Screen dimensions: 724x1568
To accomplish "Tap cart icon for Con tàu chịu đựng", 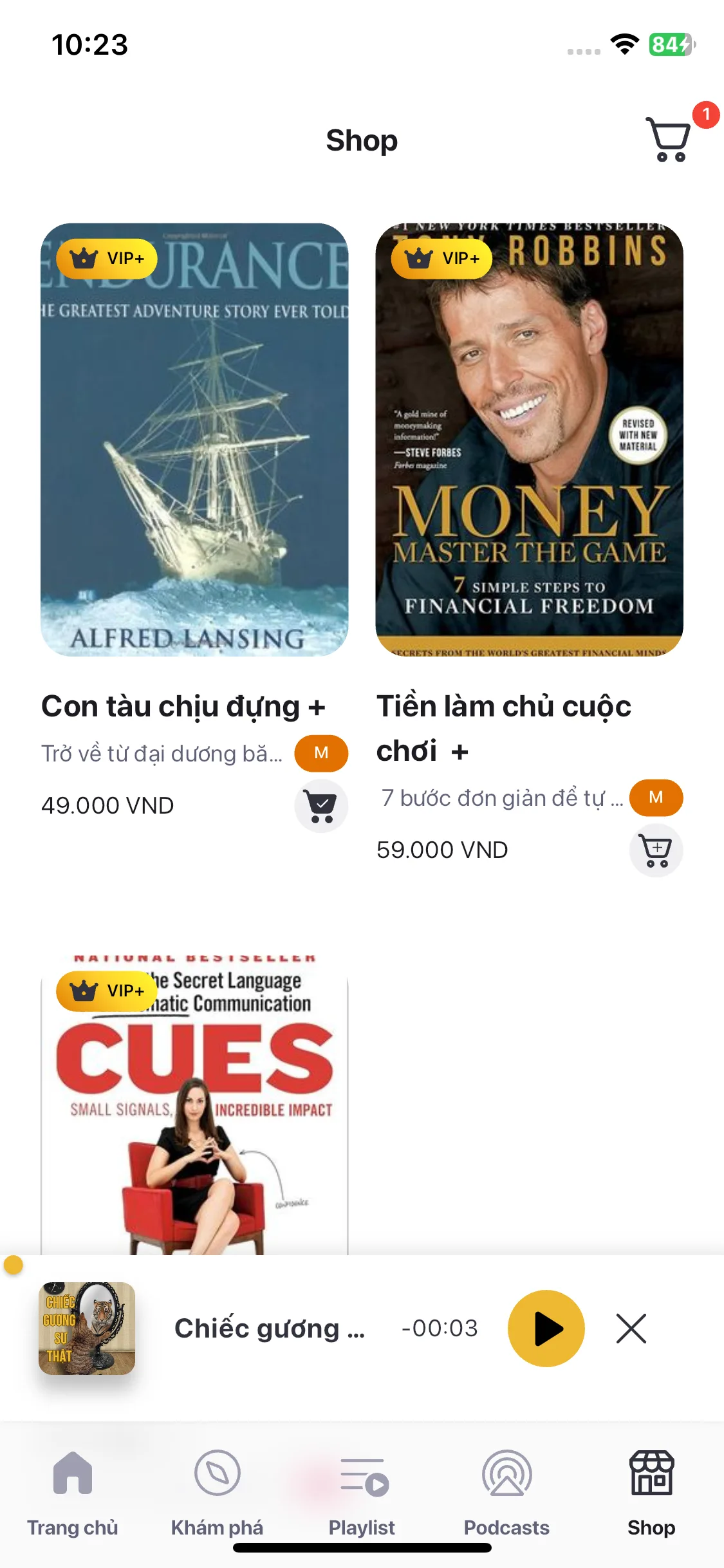I will pos(321,805).
